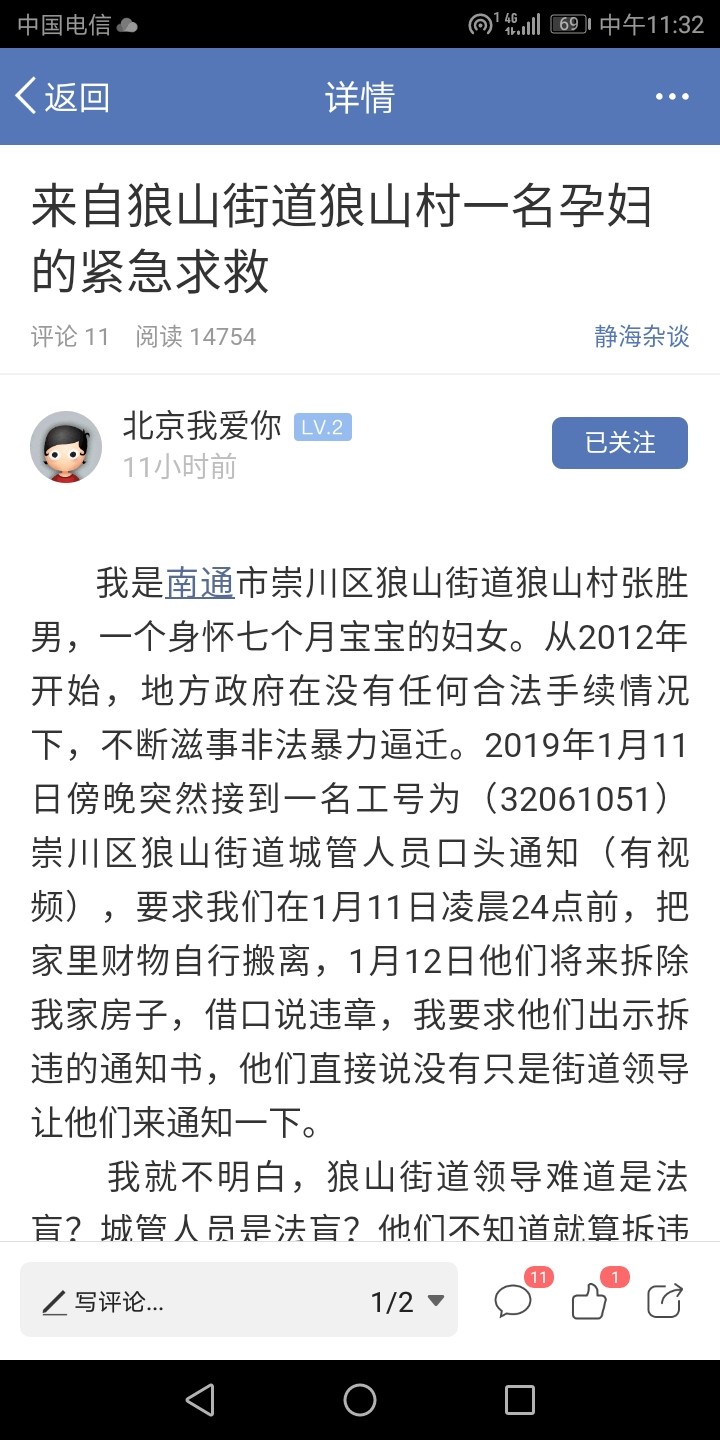View 北京我爱你's profile avatar

tap(66, 447)
